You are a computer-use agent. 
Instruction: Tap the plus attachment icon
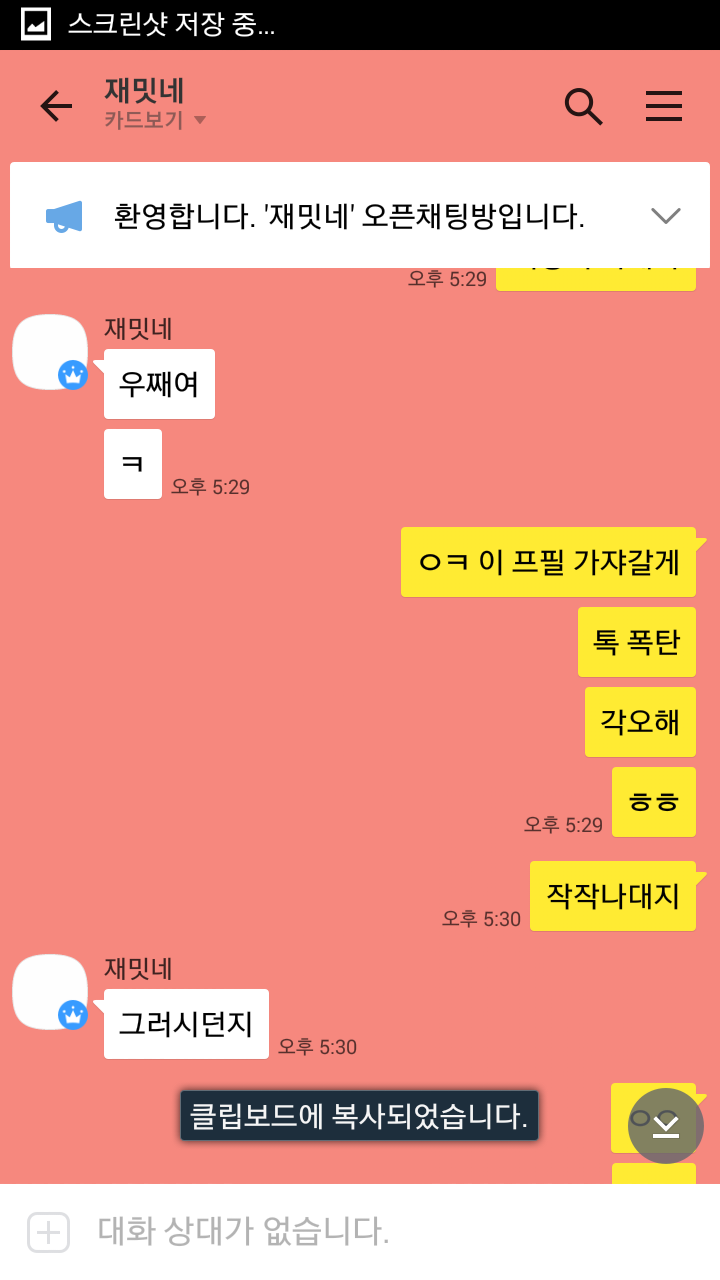[48, 1232]
